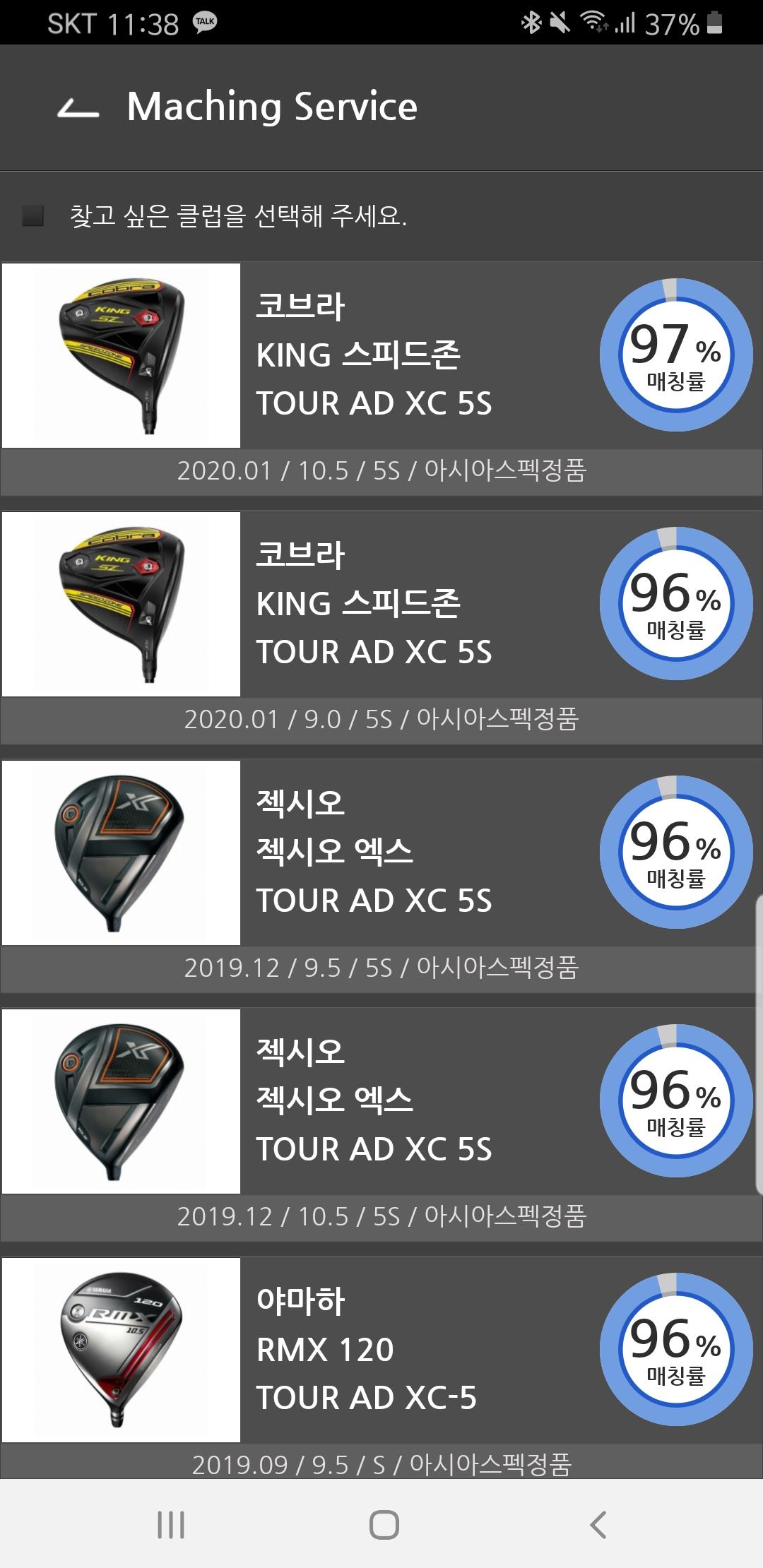This screenshot has width=763, height=1568.
Task: Open the 97% match 코브라 KING 스피드존 card
Action: 381,355
